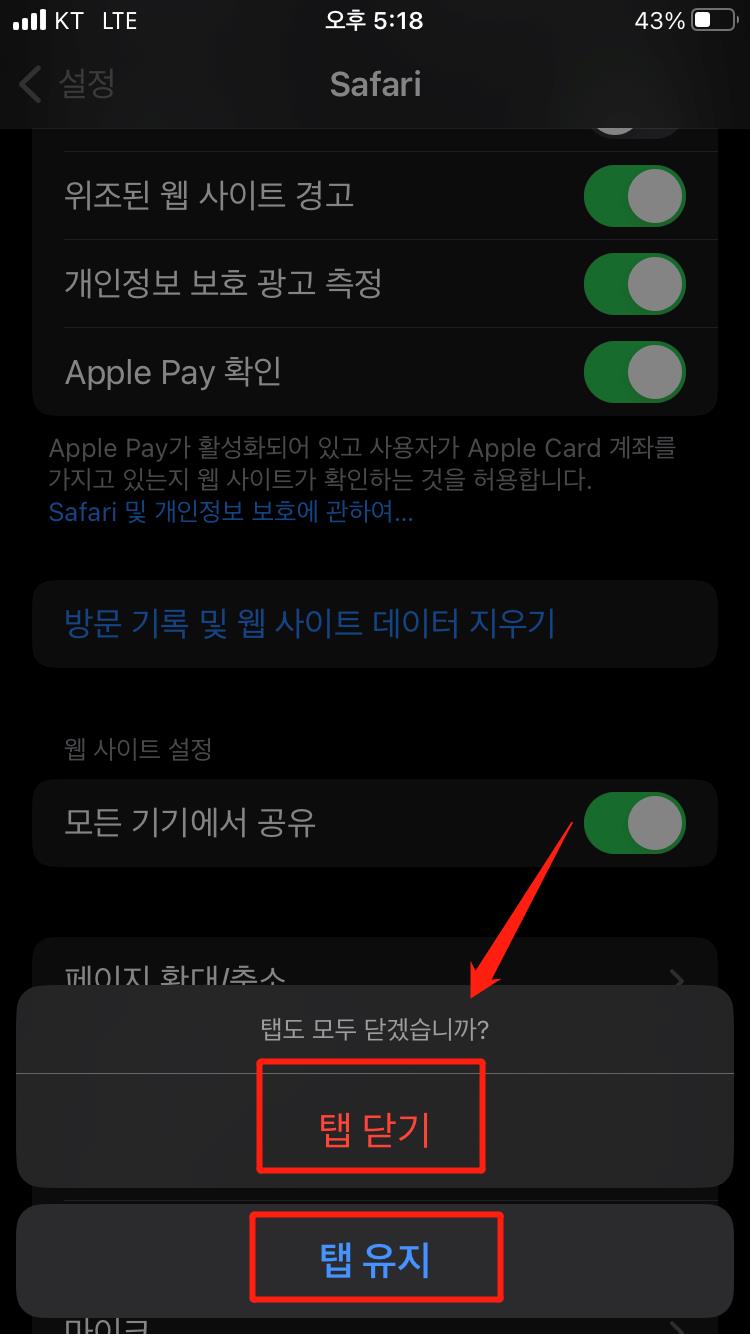Disable Apple Pay 확인 switch
750x1334 pixels.
click(635, 373)
